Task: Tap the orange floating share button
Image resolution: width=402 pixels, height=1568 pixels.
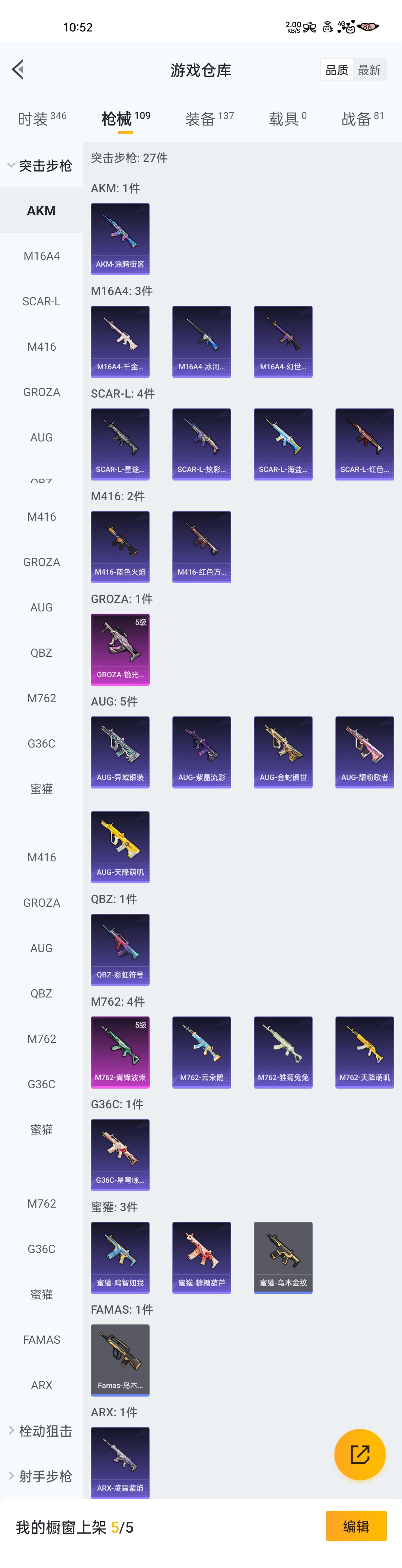Action: [359, 1454]
